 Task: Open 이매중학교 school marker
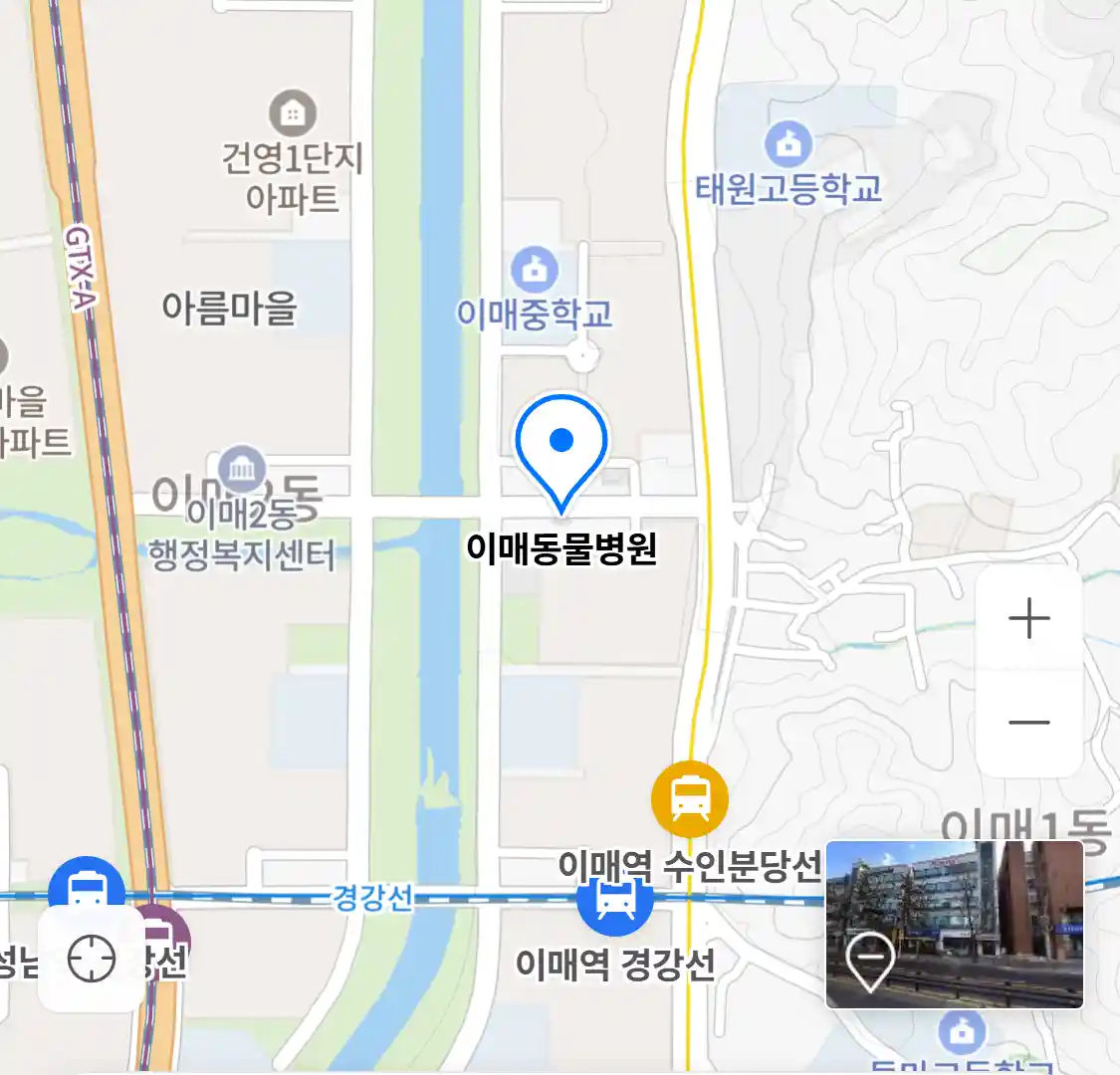tap(535, 269)
